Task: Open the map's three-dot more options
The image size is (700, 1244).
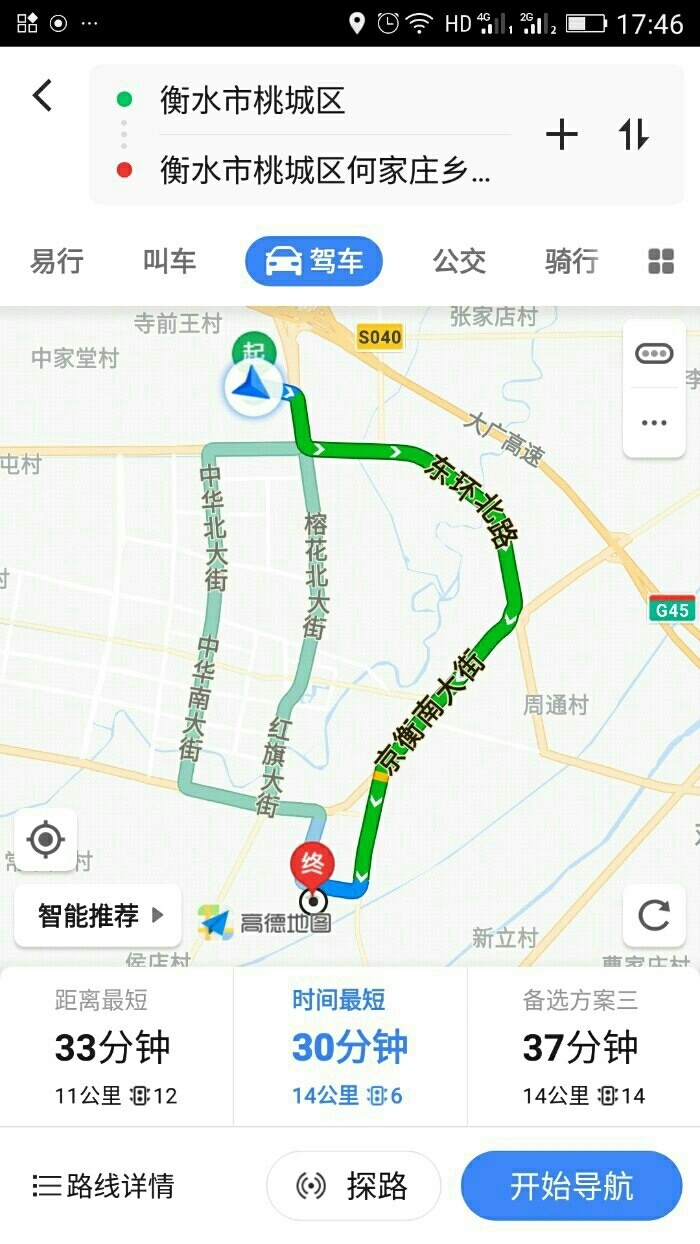Action: [654, 423]
